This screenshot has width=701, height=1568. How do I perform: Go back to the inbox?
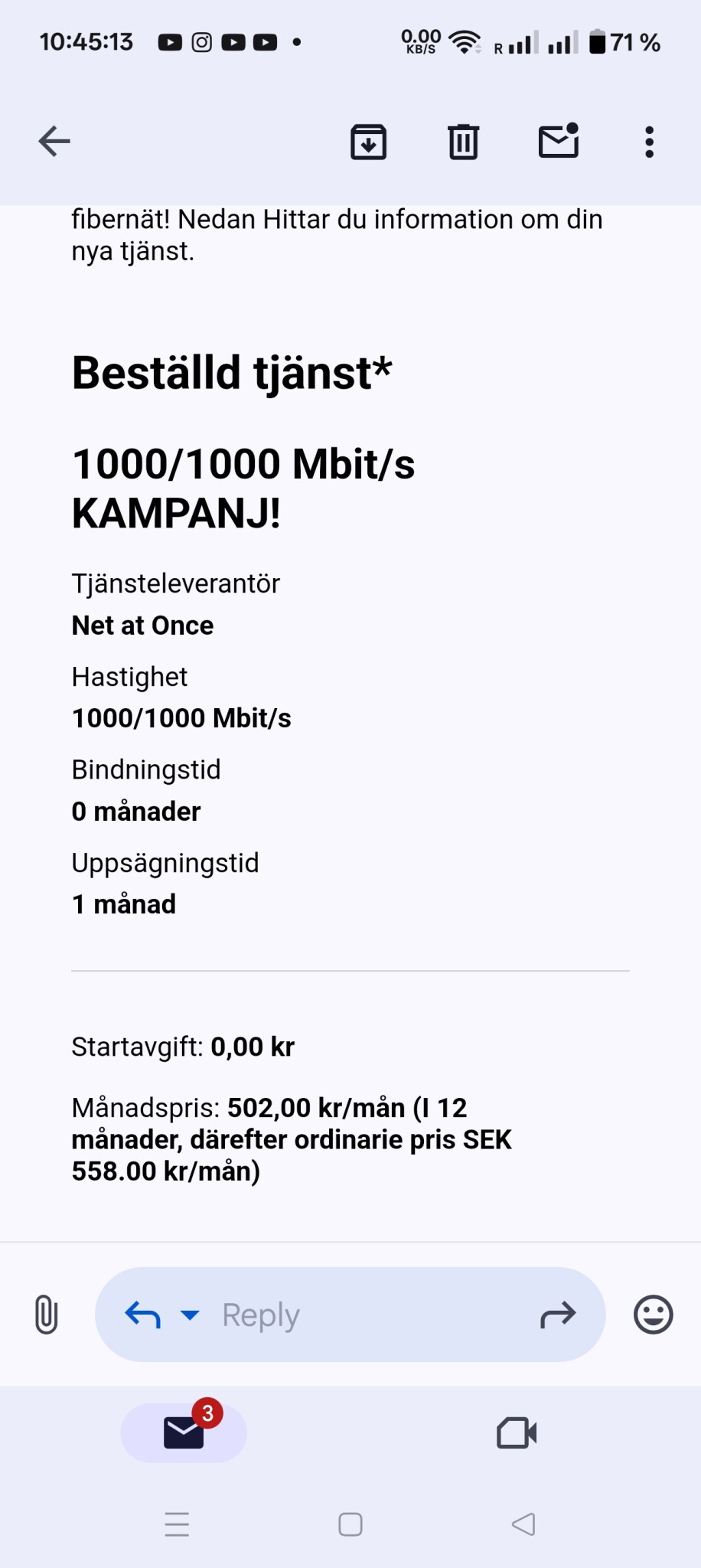tap(54, 142)
